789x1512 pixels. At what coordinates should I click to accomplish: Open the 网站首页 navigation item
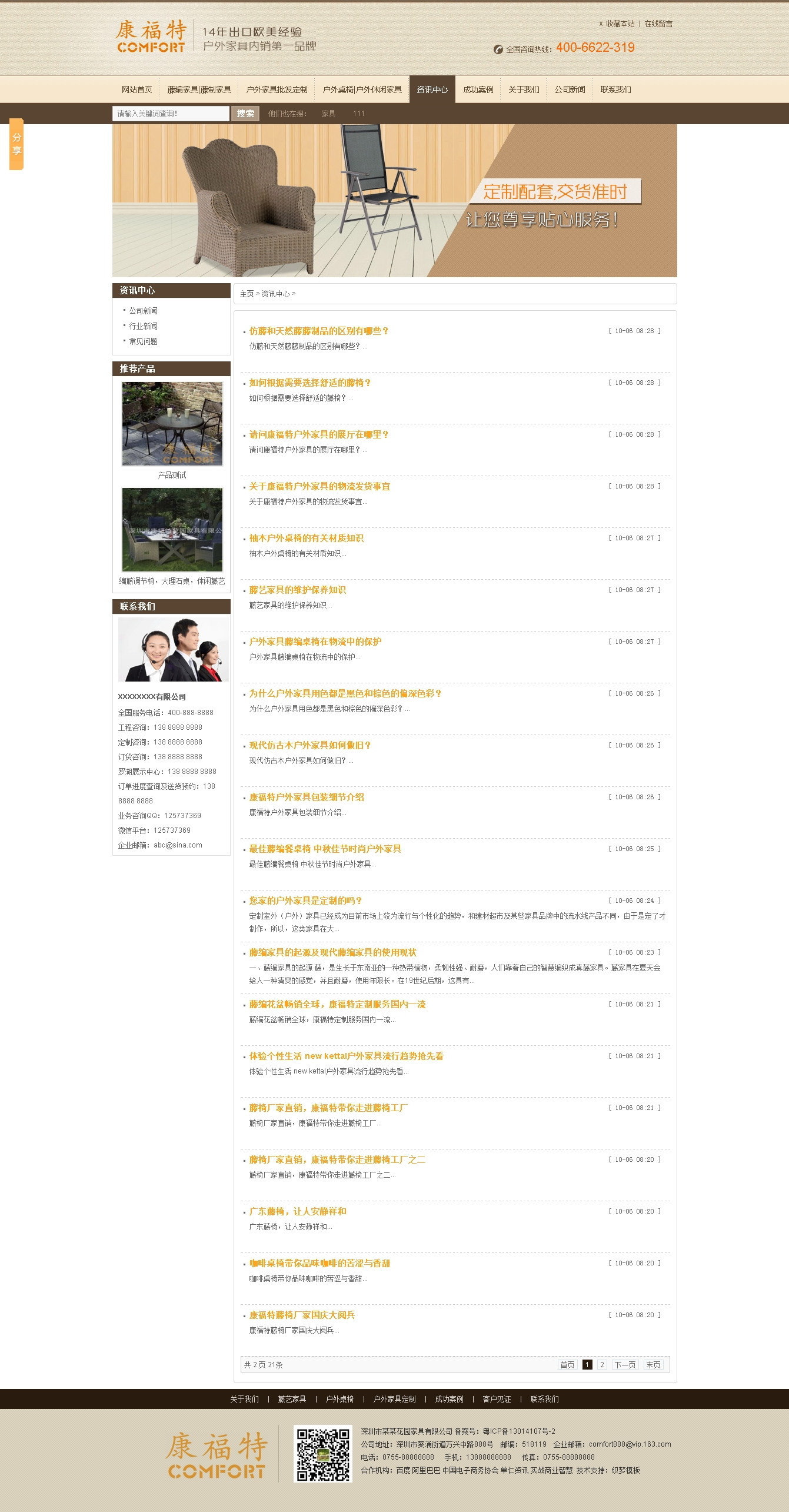137,89
